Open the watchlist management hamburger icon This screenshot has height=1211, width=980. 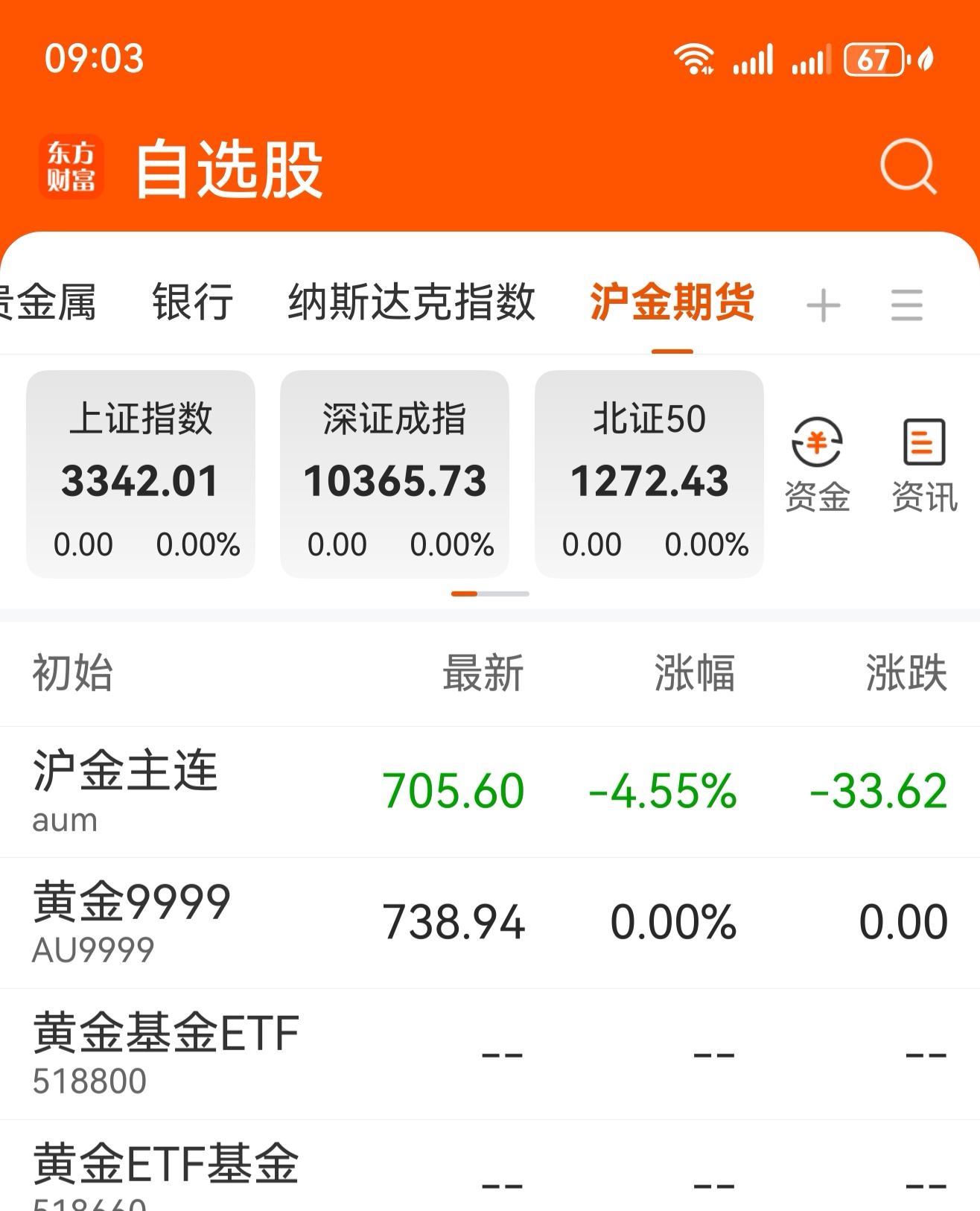[905, 305]
